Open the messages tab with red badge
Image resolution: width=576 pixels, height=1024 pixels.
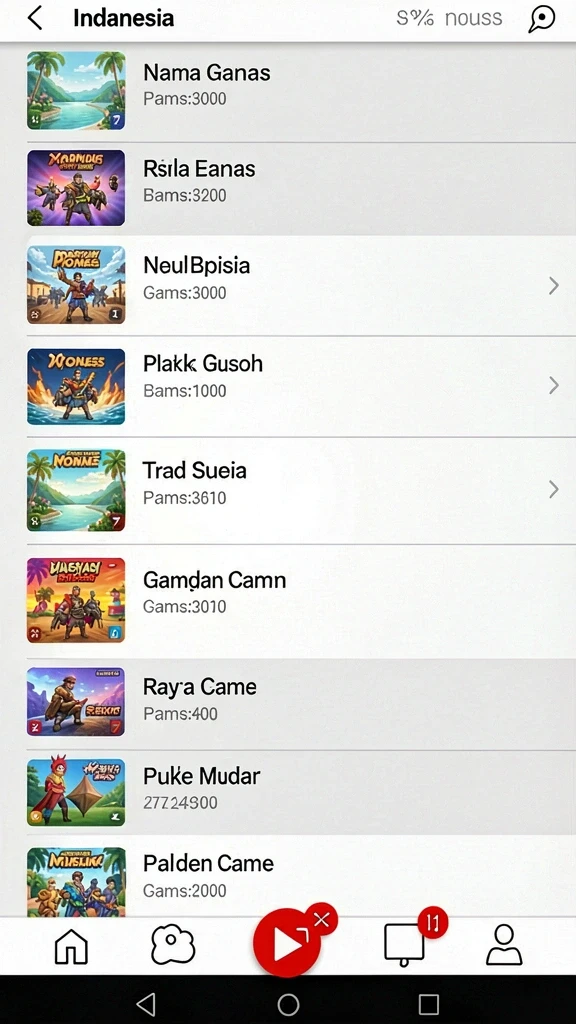(x=405, y=945)
